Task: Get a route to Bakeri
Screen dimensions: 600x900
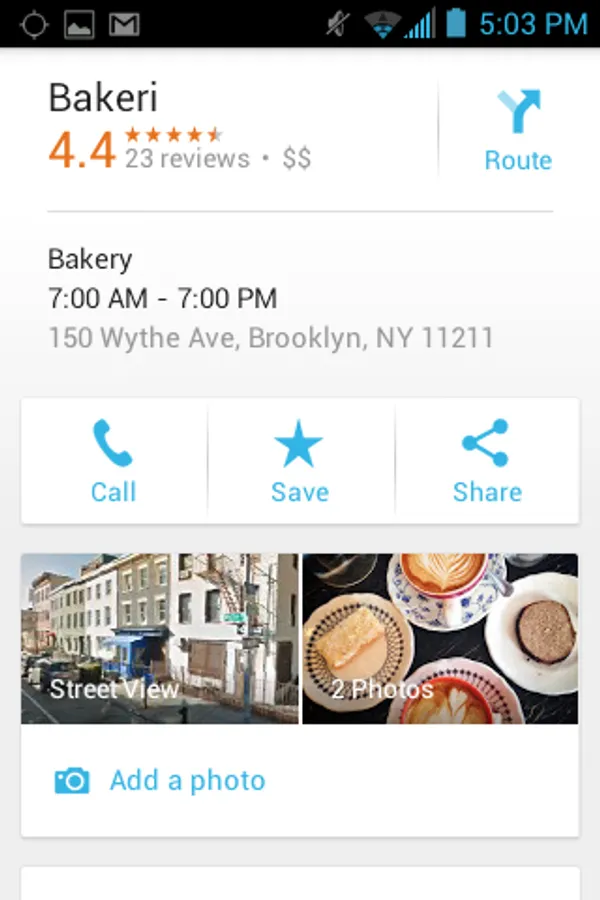Action: click(517, 131)
